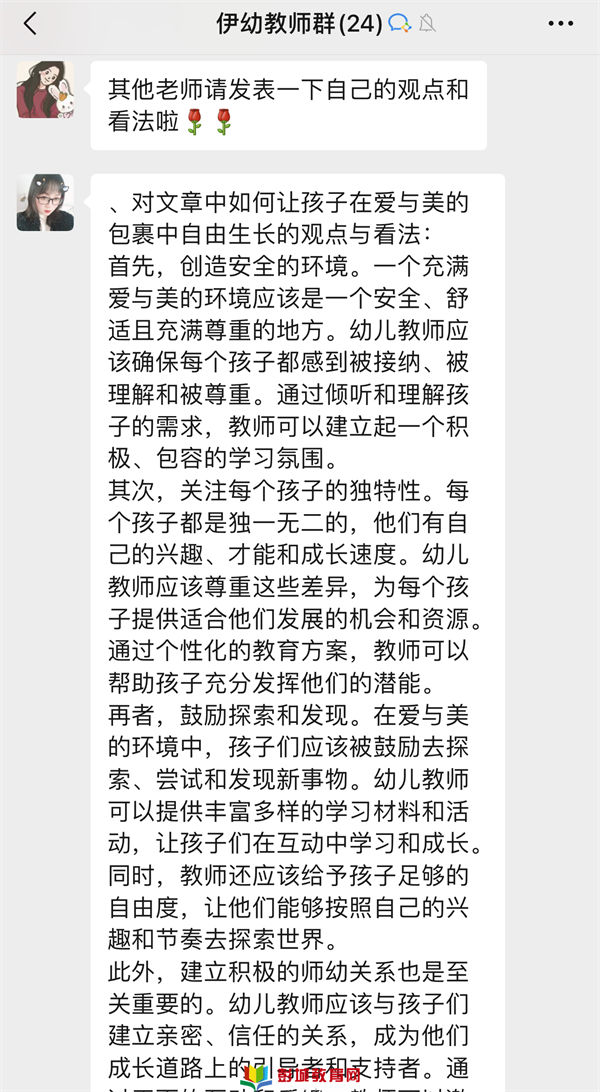Open the first sender's avatar with the rabbit
Screen dimensions: 600x1092
45,89
